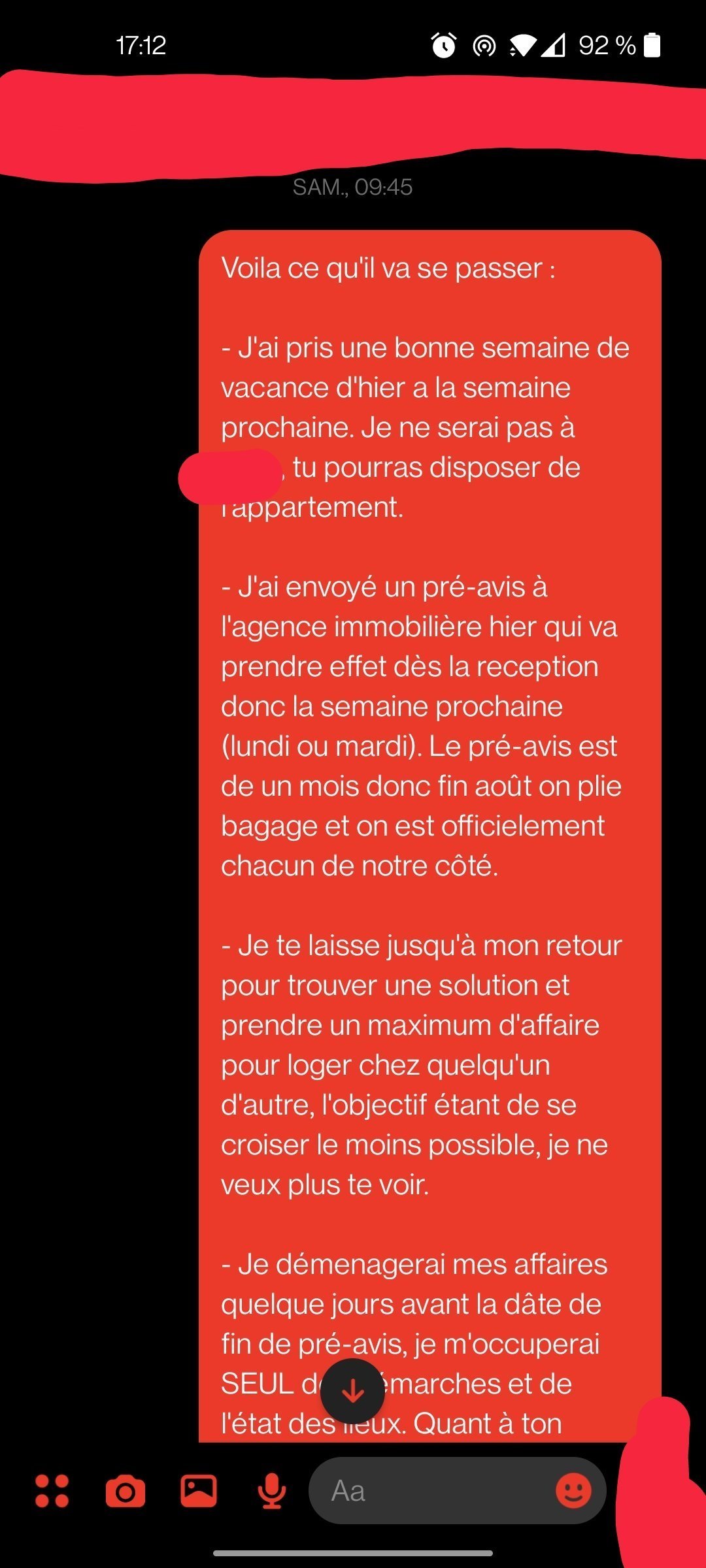Open the photo gallery picker

coord(199,1491)
